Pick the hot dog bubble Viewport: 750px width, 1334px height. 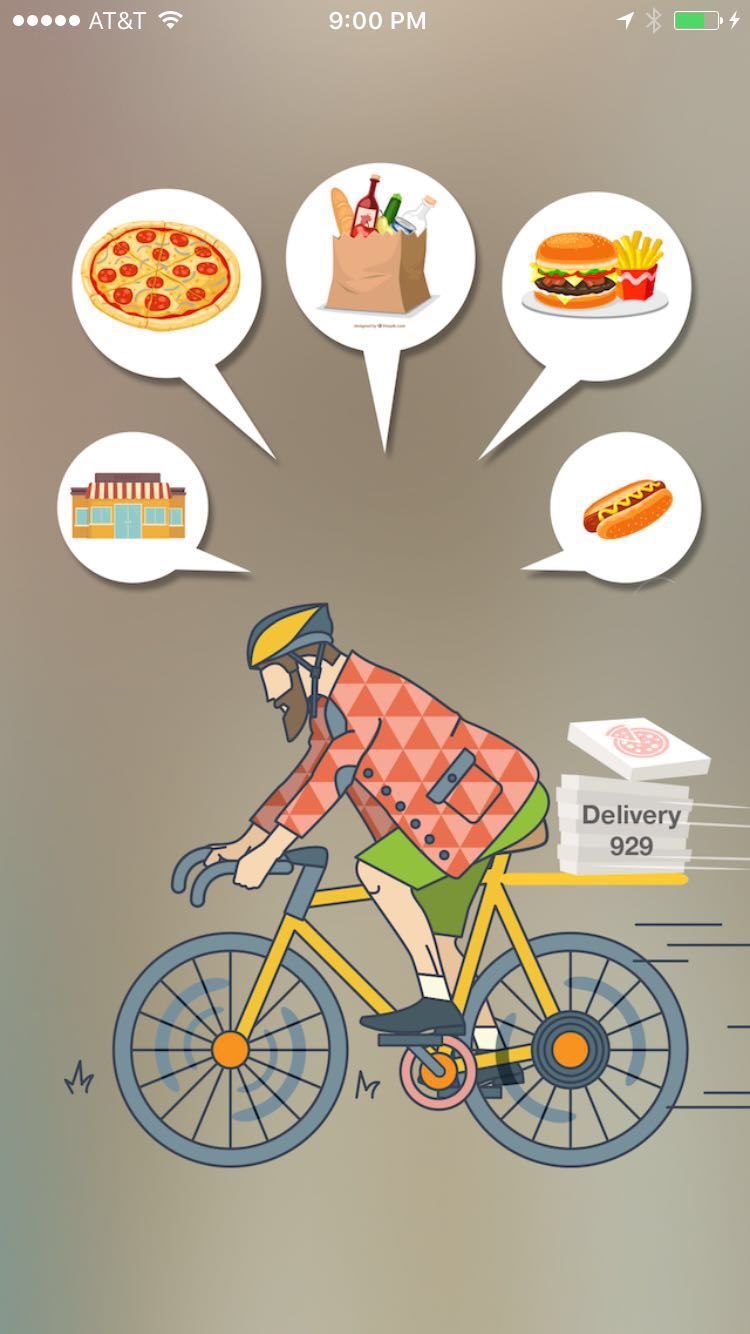(x=626, y=508)
